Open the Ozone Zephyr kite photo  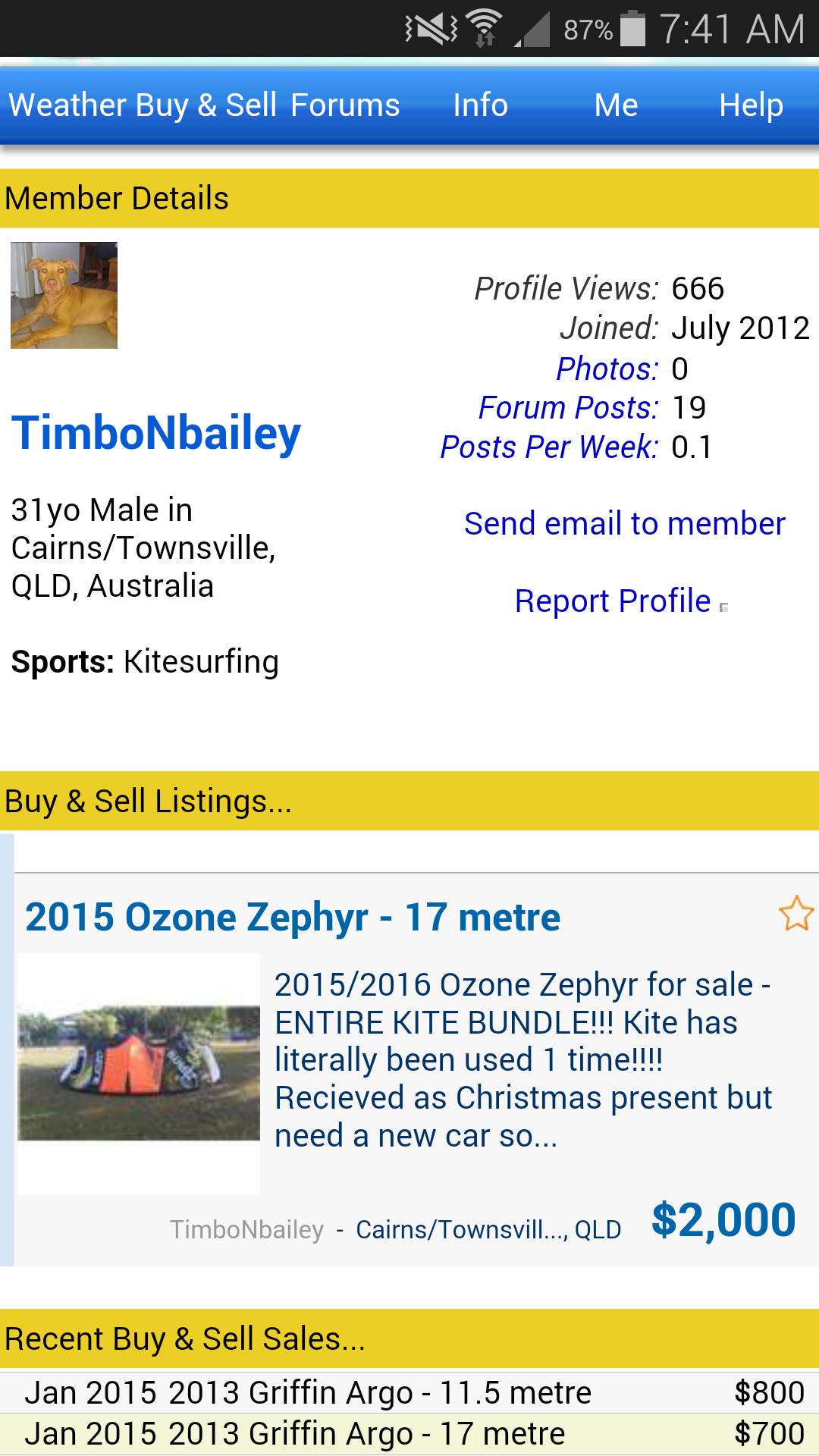point(139,1072)
